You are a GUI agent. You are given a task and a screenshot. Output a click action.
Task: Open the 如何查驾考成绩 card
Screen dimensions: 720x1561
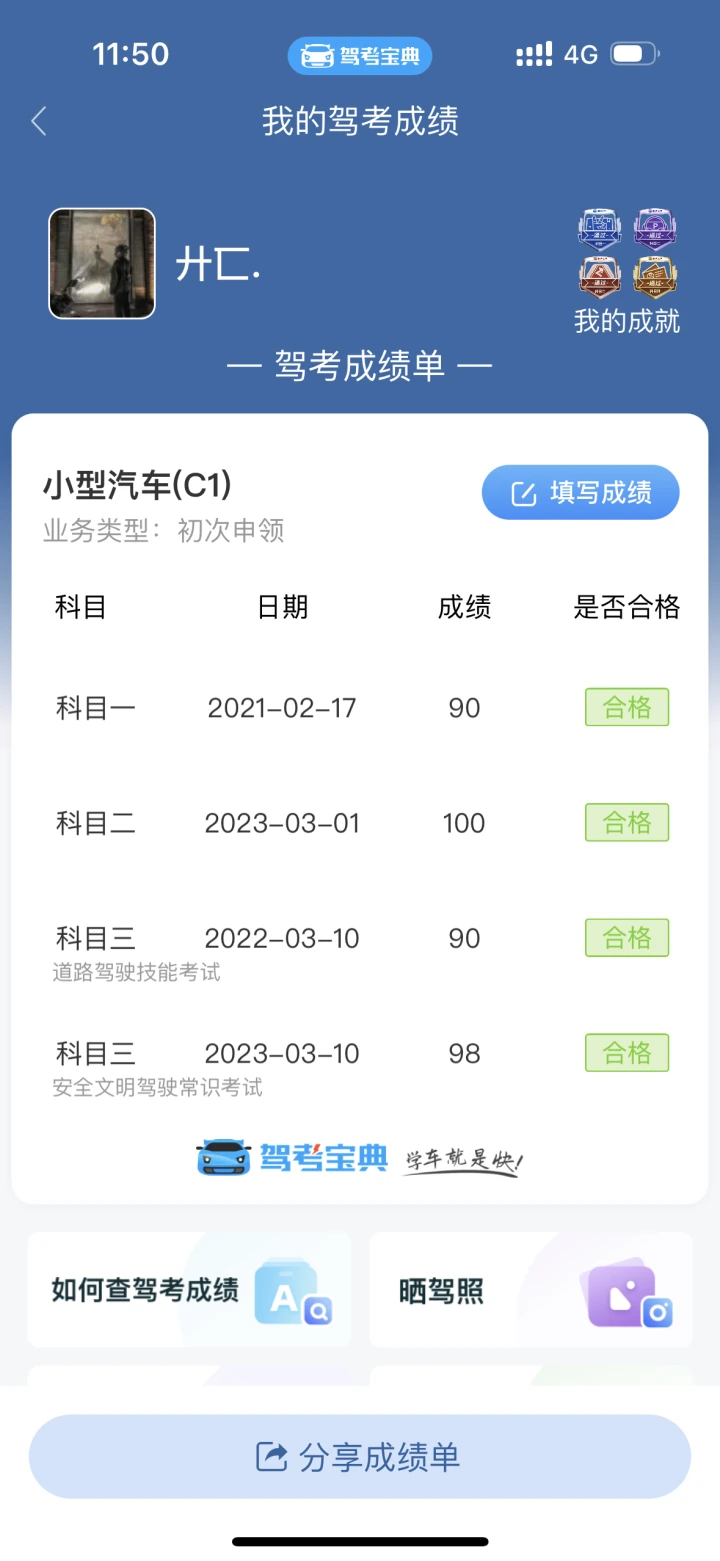click(x=190, y=1290)
